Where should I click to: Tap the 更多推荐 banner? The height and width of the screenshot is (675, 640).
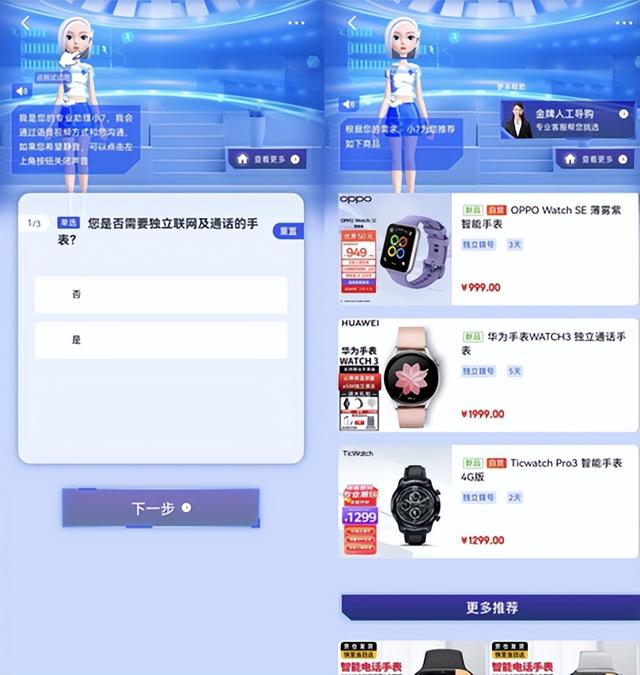[x=491, y=607]
